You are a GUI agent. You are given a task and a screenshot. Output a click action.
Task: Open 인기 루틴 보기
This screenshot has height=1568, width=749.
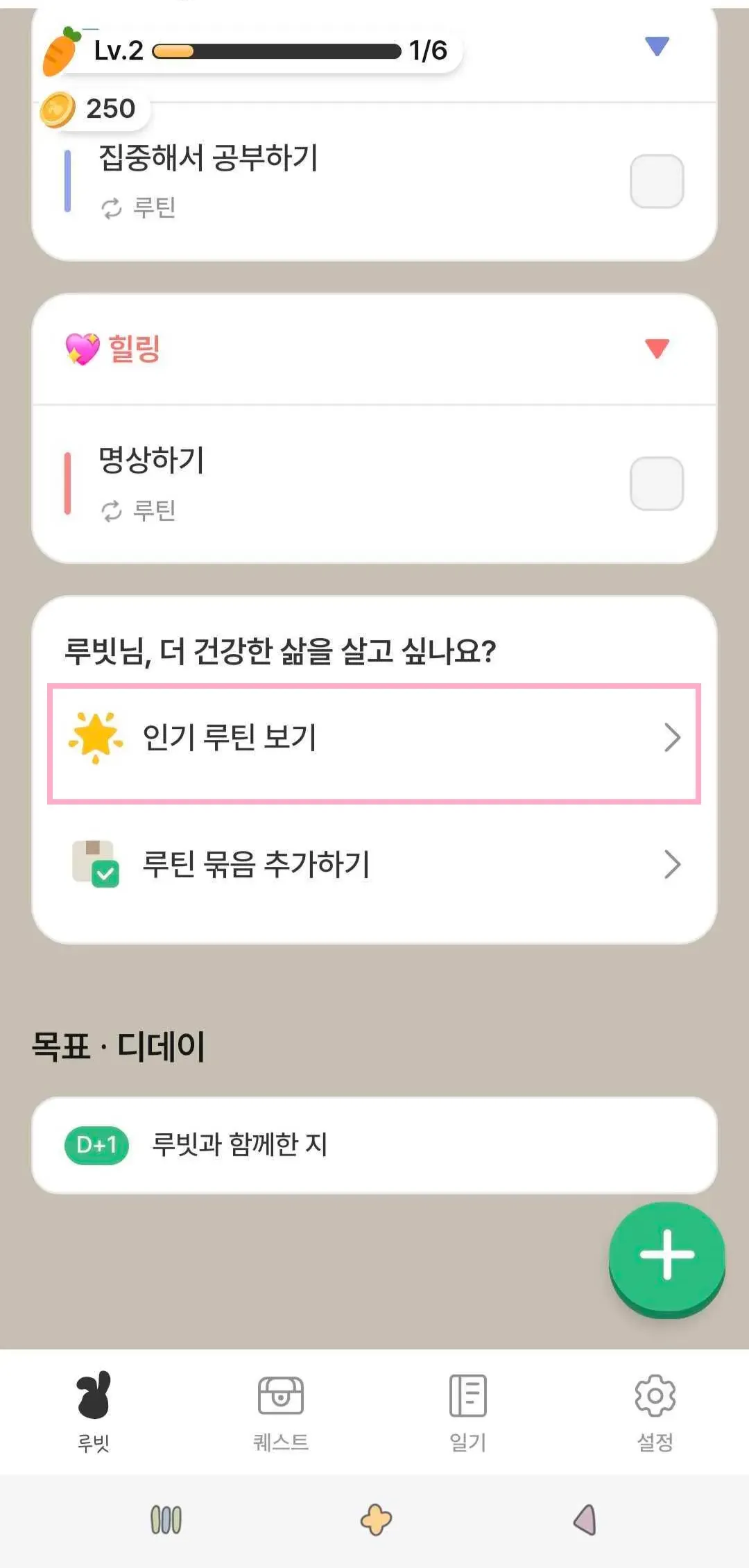point(374,738)
